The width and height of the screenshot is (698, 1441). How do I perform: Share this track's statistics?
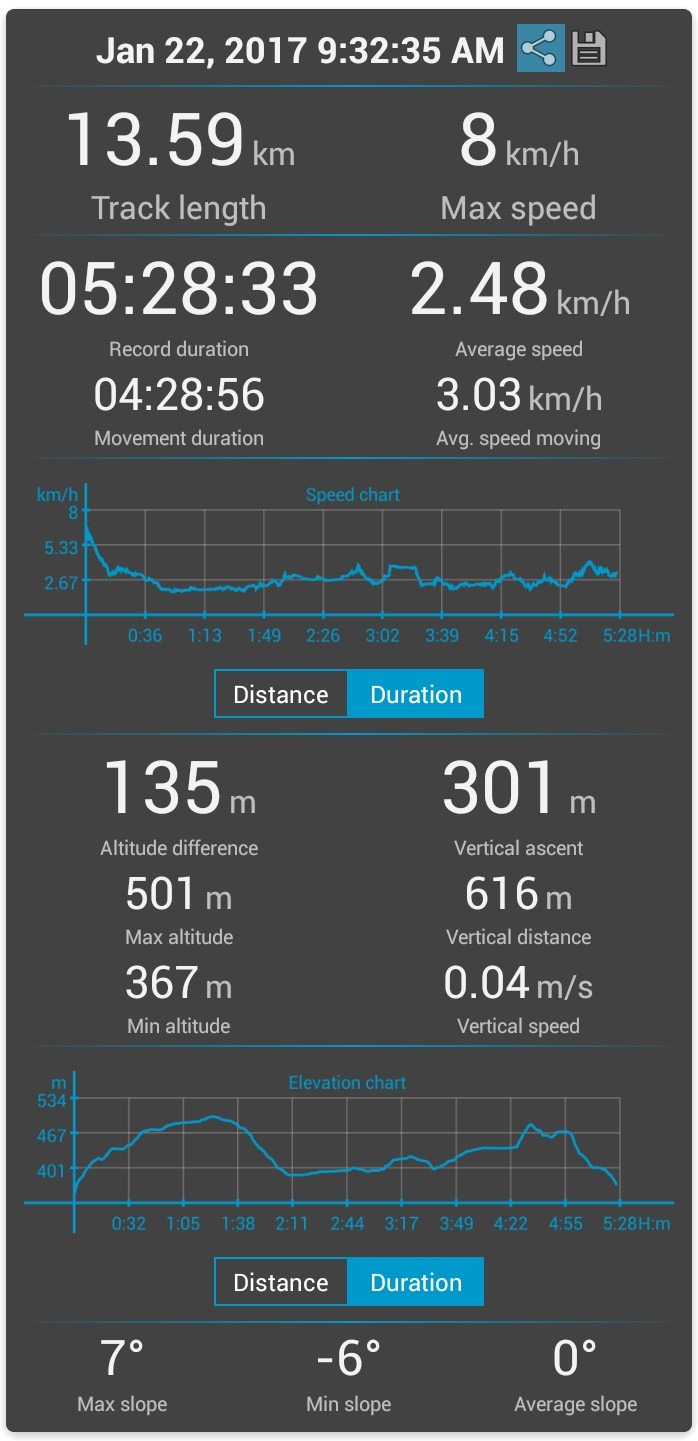pyautogui.click(x=541, y=49)
